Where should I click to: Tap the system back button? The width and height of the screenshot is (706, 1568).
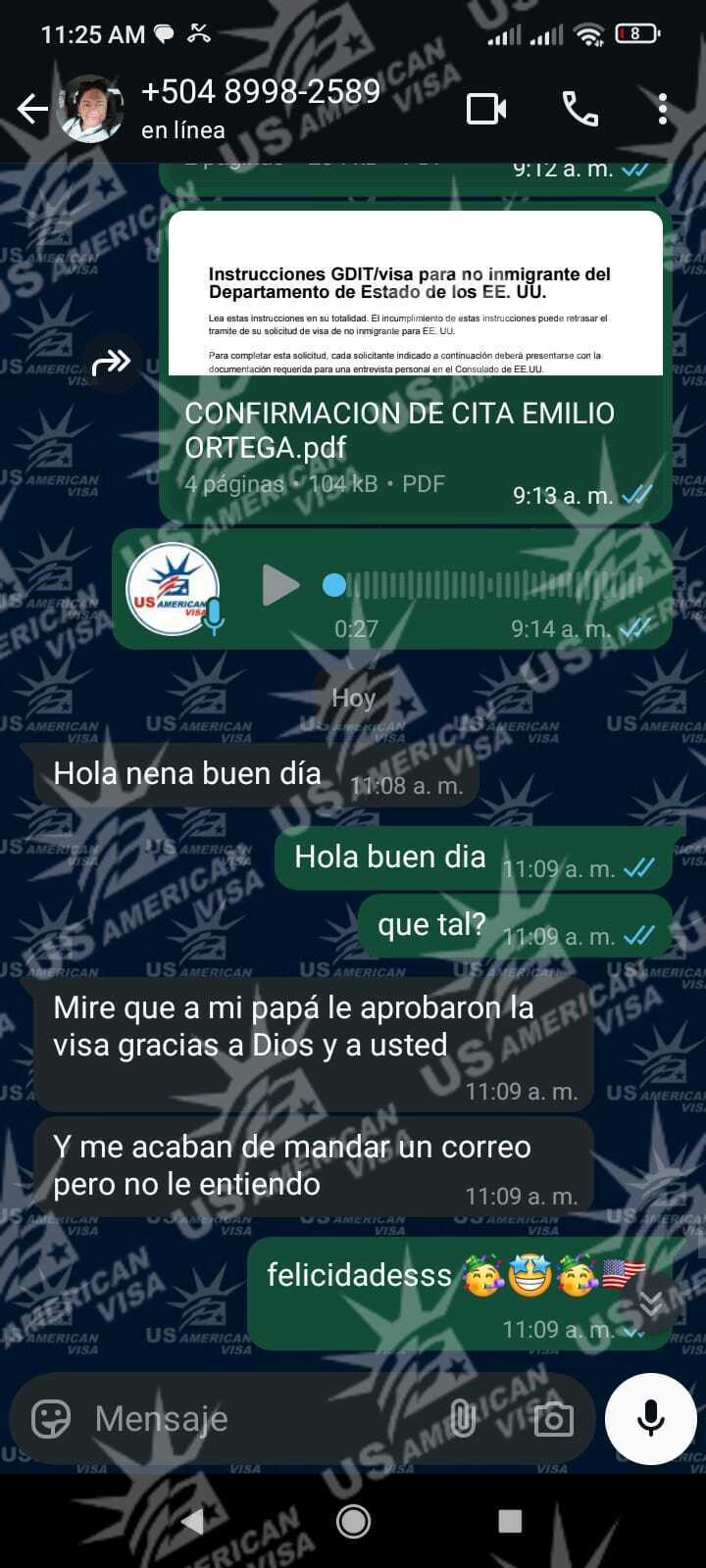coord(193,1521)
